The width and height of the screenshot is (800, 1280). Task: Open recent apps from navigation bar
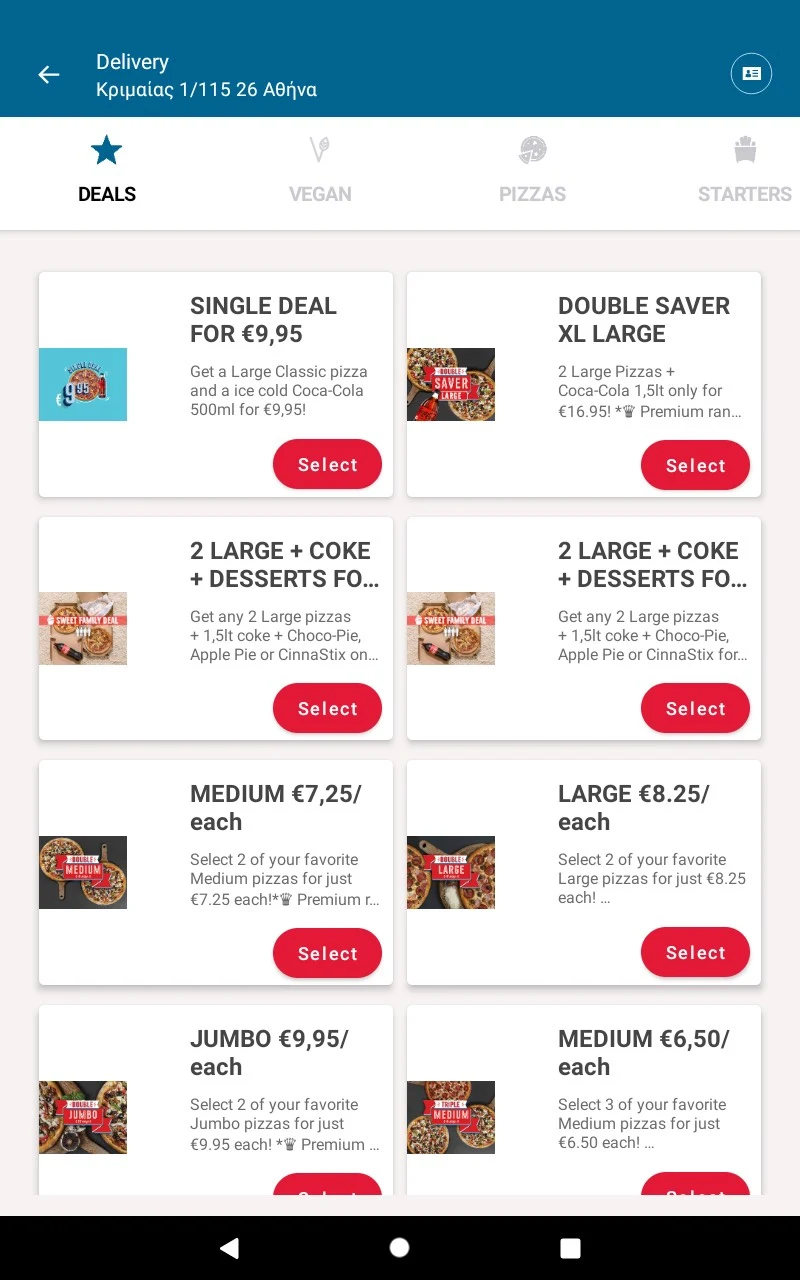[570, 1247]
